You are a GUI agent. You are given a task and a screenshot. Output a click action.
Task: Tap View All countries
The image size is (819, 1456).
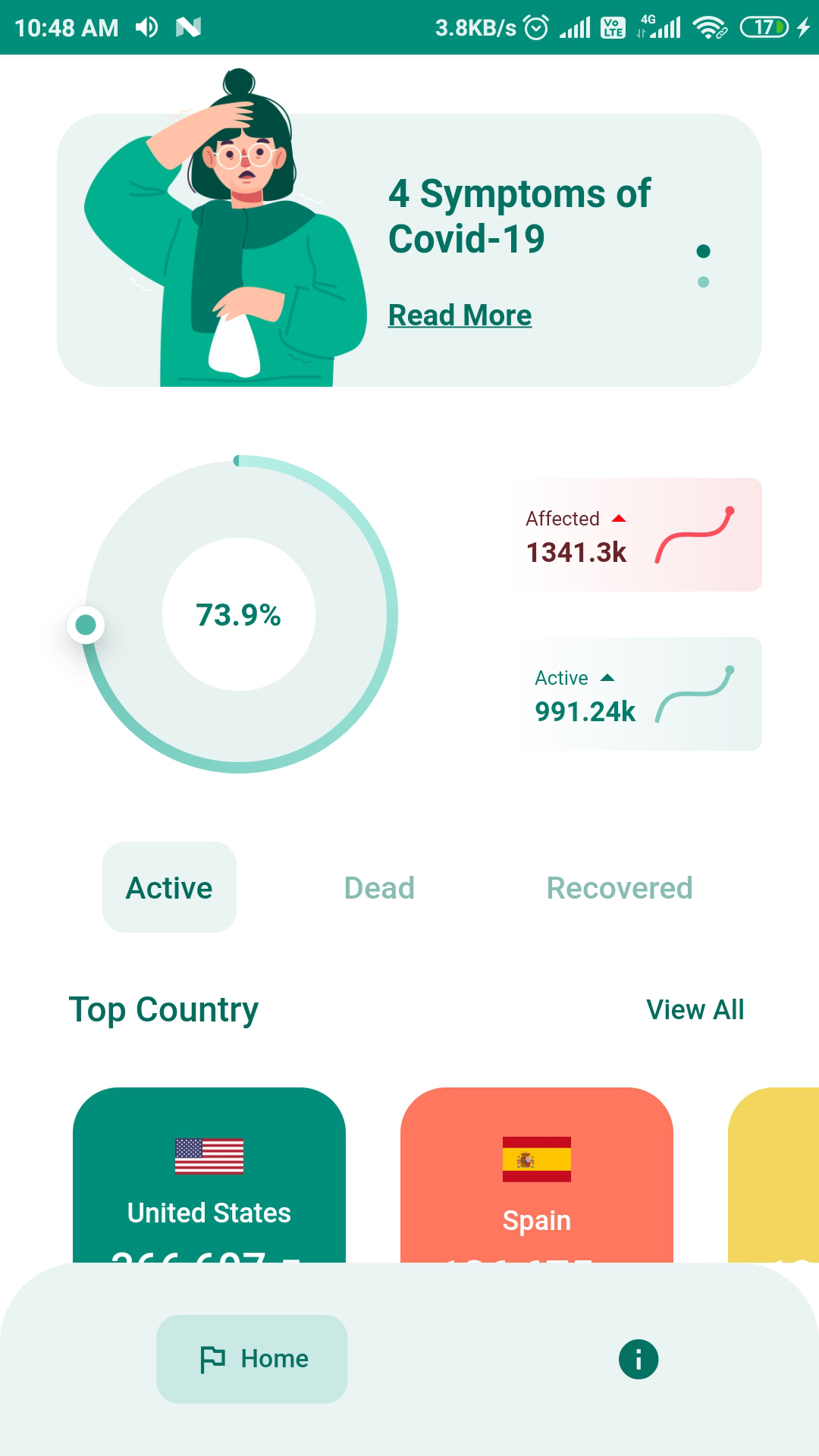click(695, 1009)
